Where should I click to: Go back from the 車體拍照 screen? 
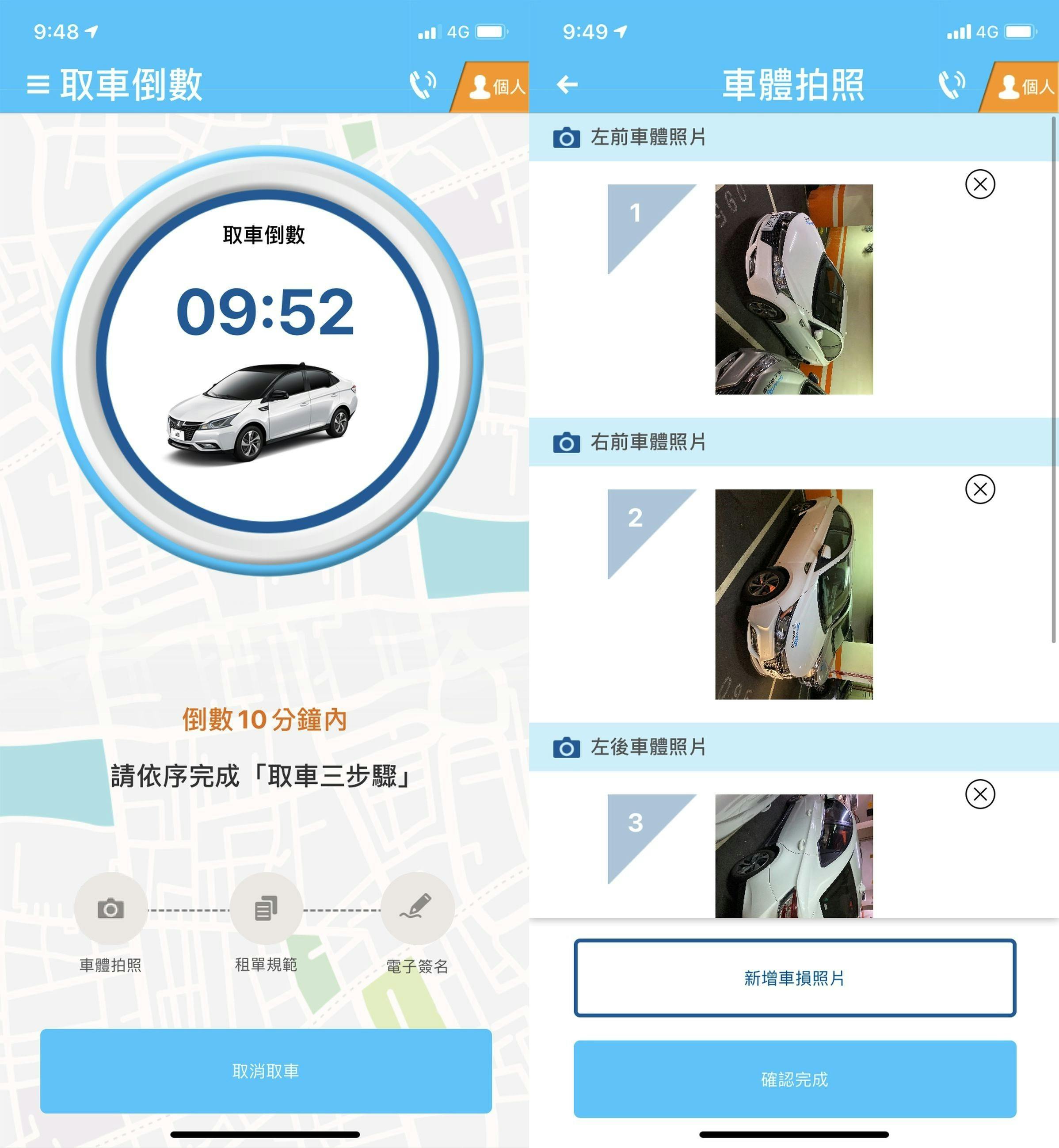pos(567,85)
